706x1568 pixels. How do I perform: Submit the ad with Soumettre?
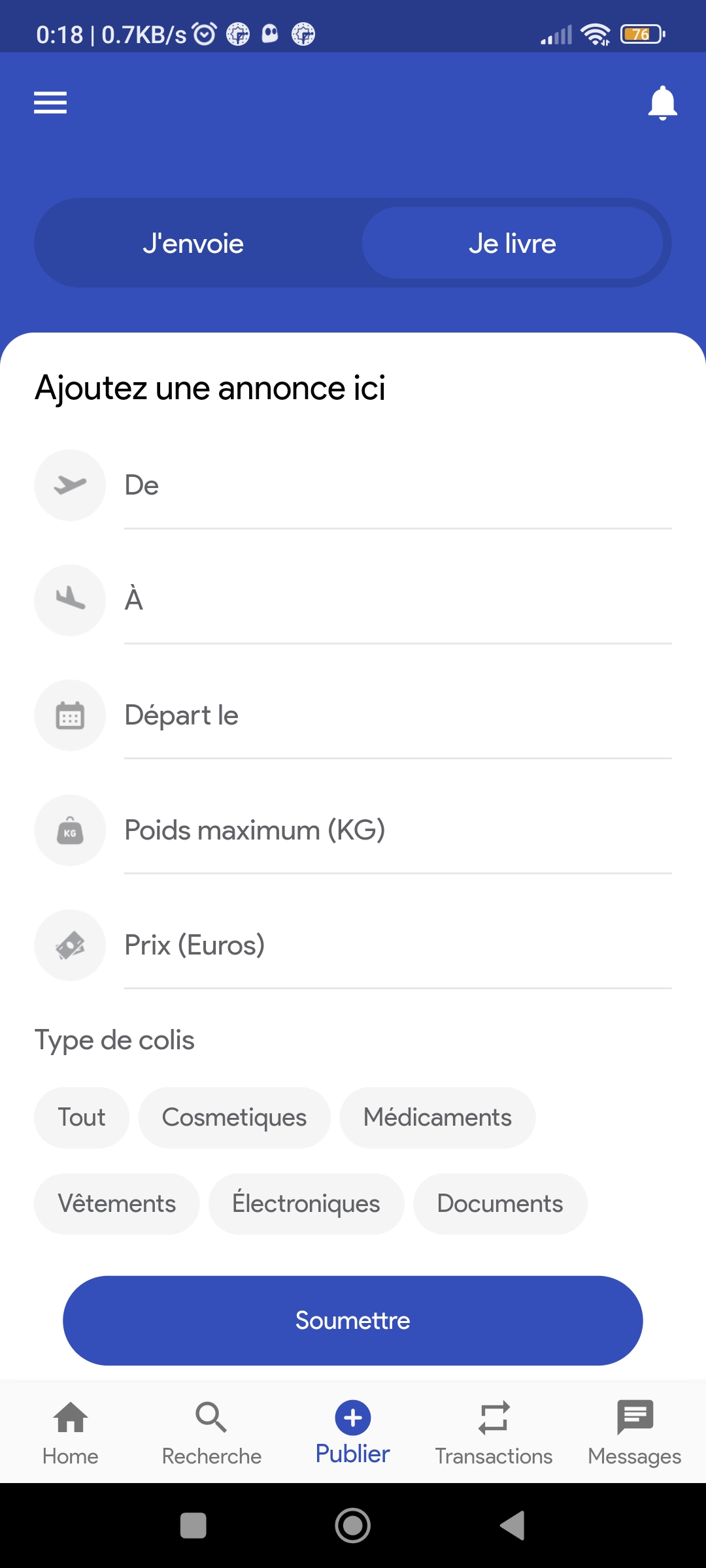pos(353,1320)
